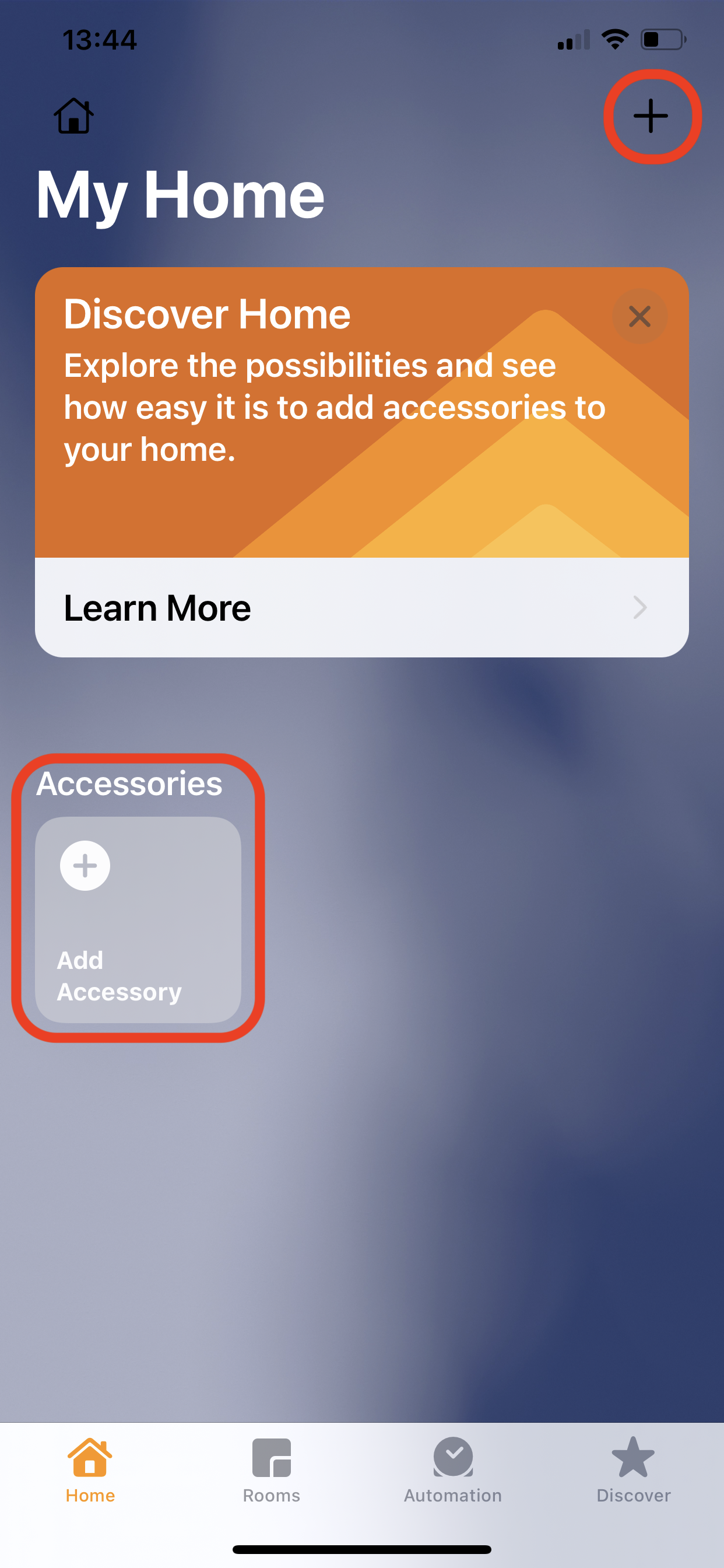Tap the plus icon to add
724x1568 pixels.
click(651, 116)
